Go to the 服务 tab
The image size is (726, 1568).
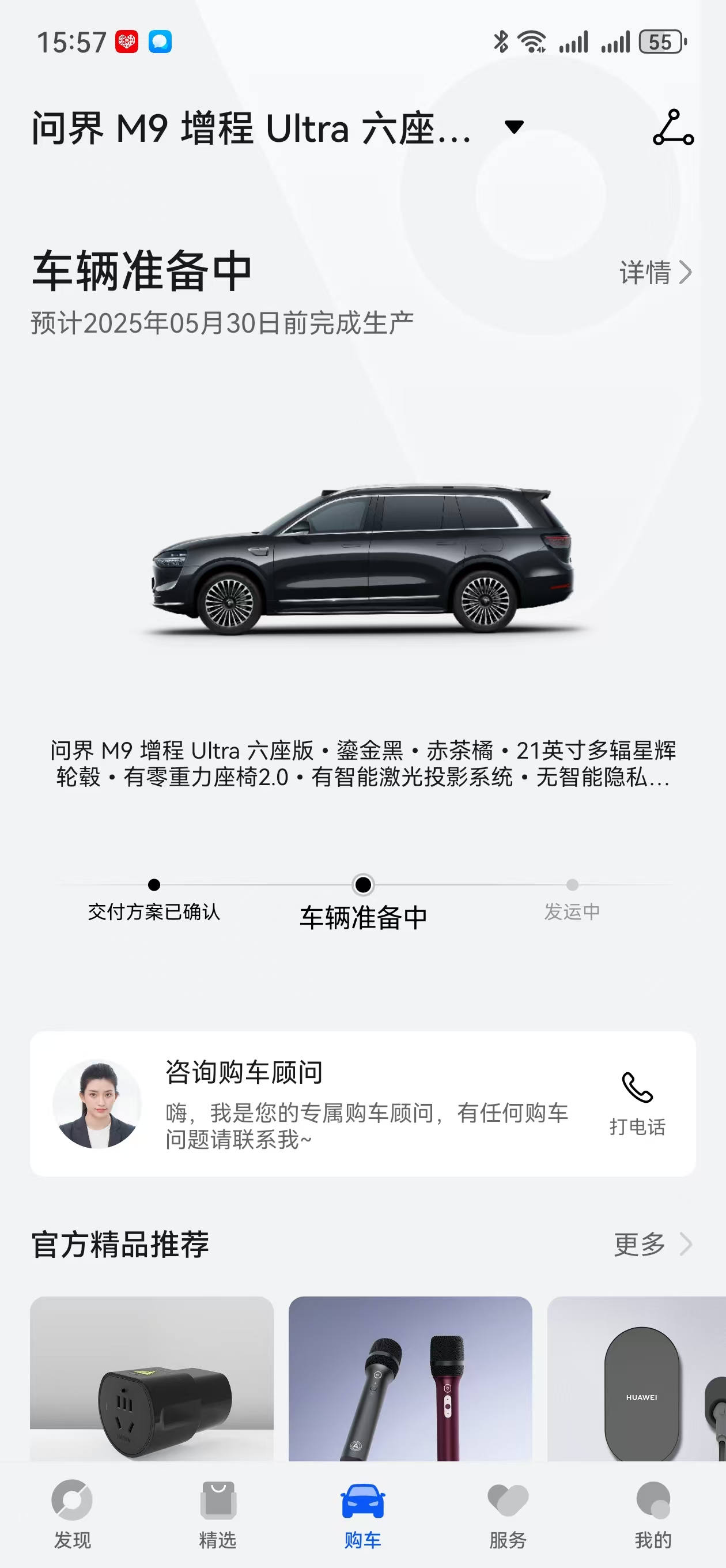(508, 1514)
